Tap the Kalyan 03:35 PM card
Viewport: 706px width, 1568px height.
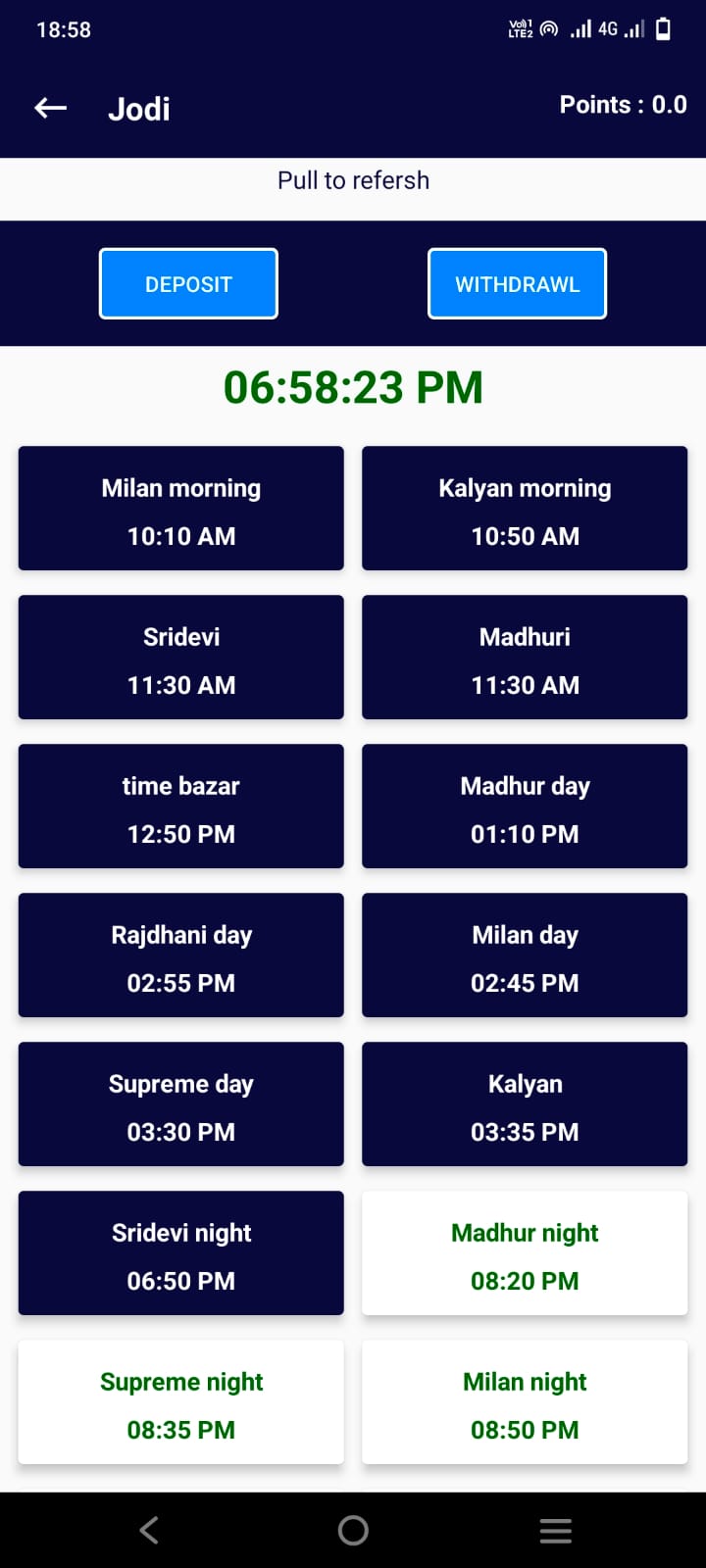(x=525, y=1104)
